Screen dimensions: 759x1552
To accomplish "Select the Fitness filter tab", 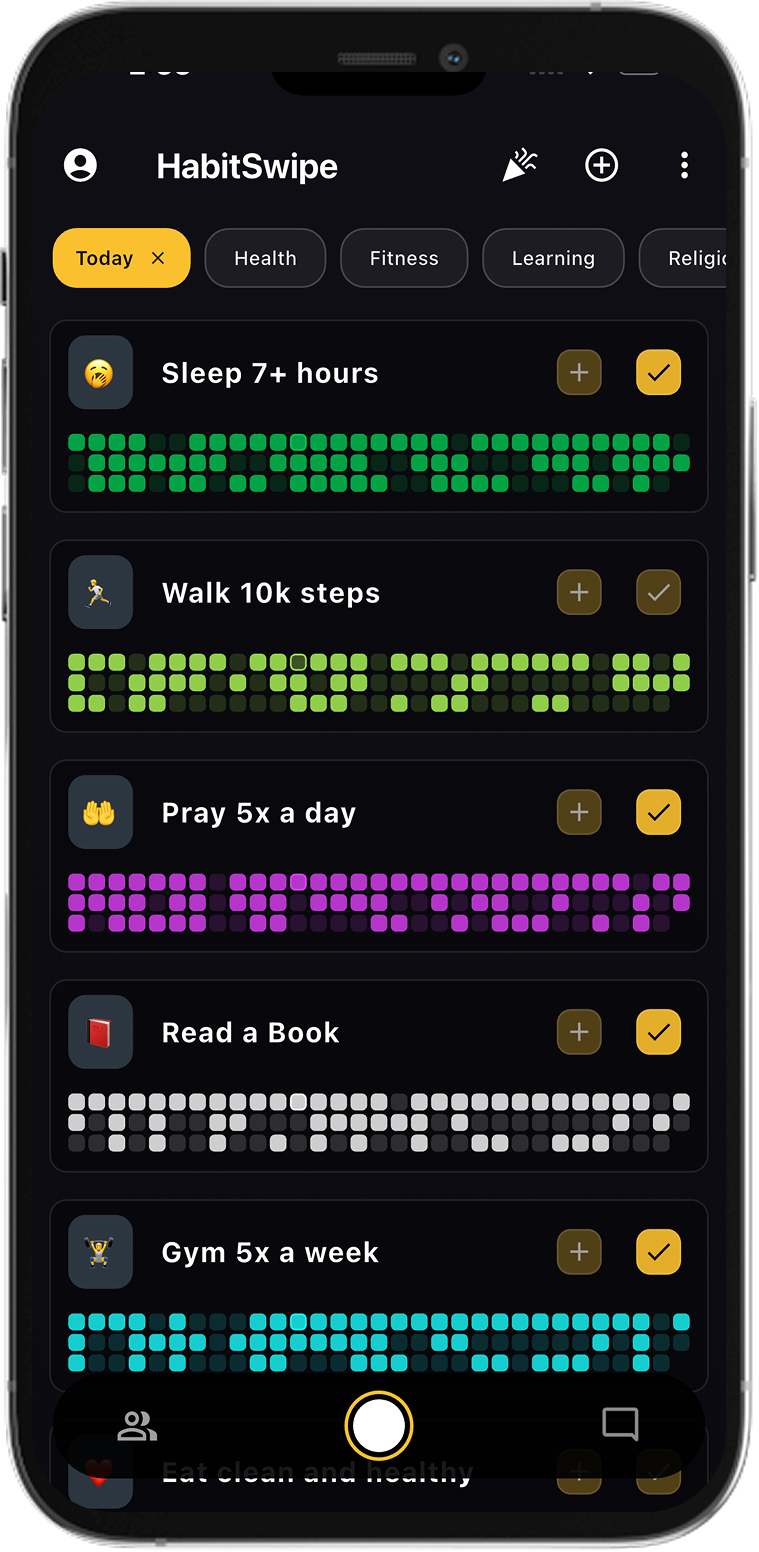I will [404, 258].
